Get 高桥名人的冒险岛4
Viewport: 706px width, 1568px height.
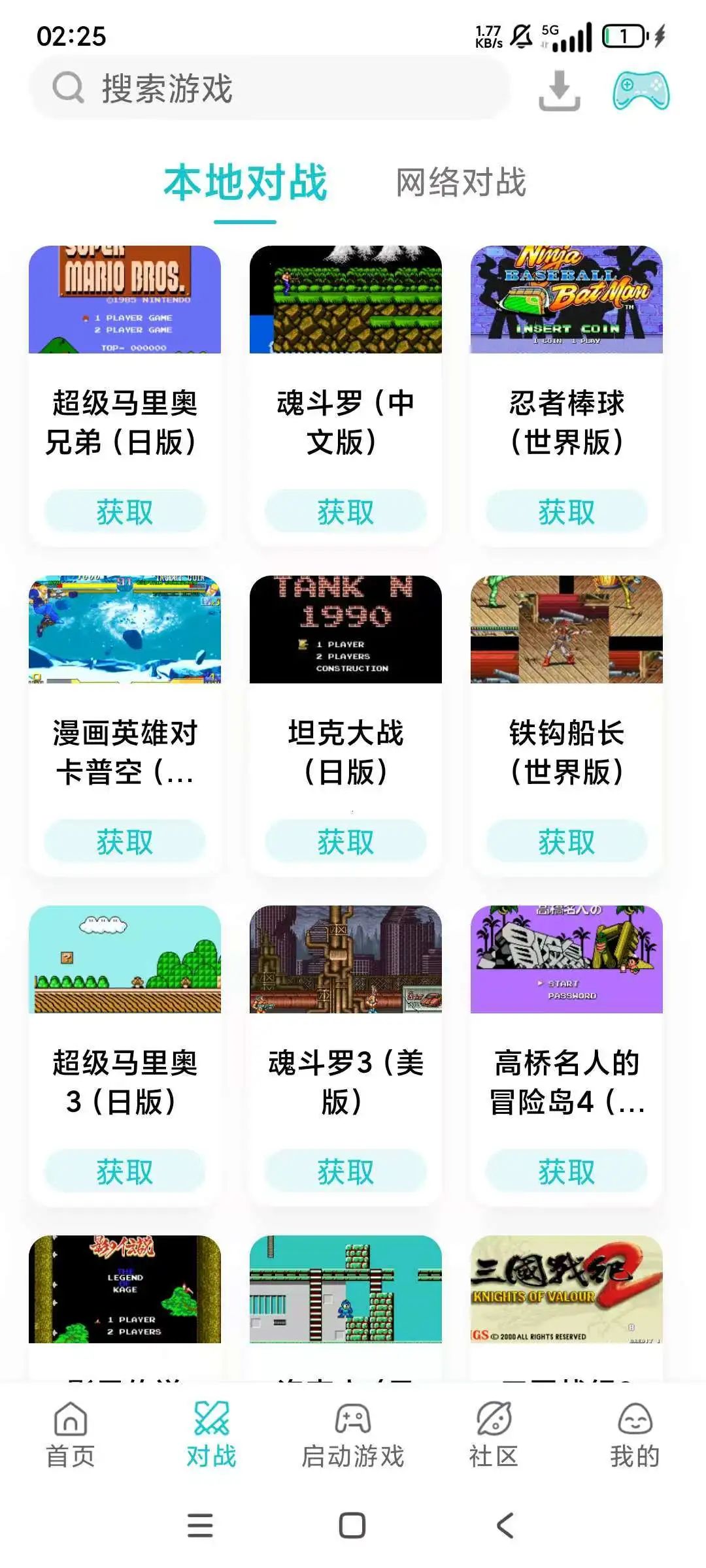click(x=566, y=1171)
